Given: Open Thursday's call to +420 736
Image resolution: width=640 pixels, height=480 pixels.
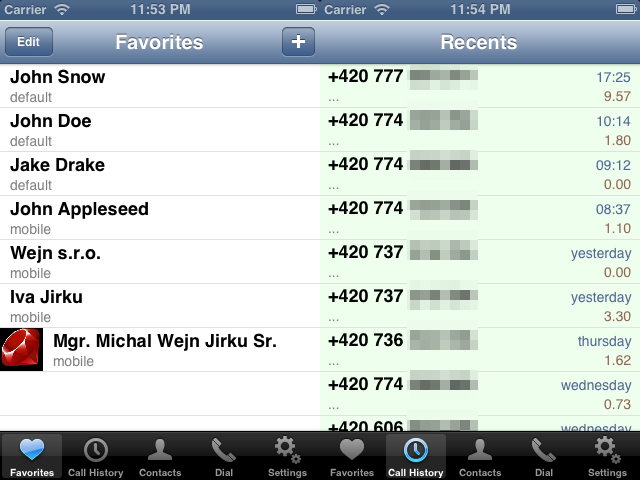Looking at the screenshot, I should point(480,350).
